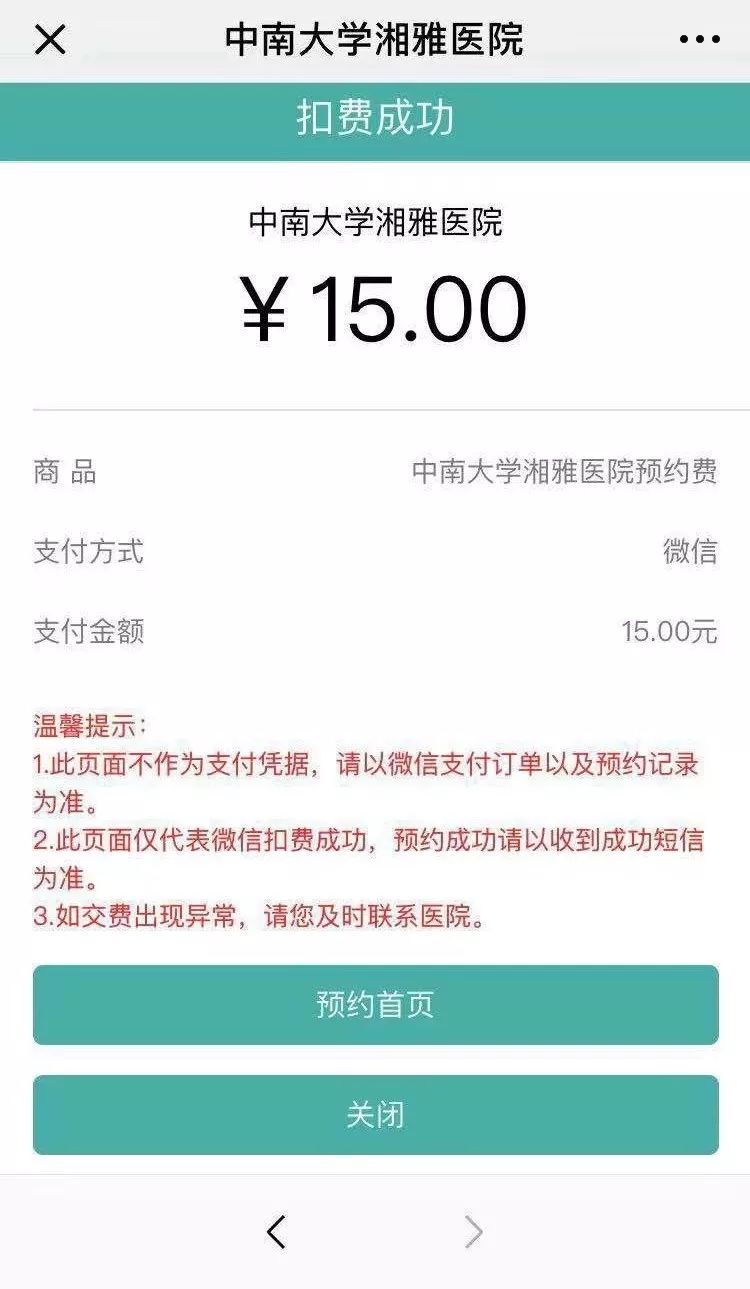This screenshot has height=1289, width=750.
Task: Tap the 扣费成功 green status banner
Action: (x=375, y=119)
